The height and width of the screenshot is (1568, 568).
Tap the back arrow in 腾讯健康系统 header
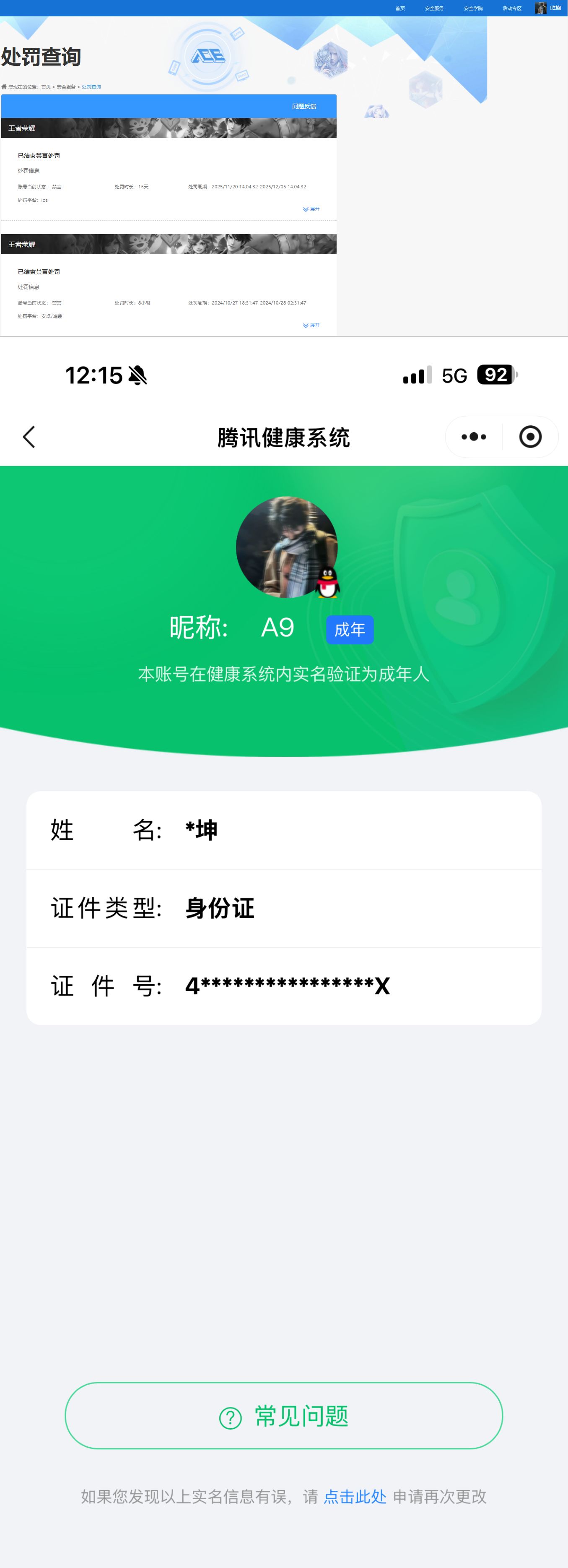[29, 436]
